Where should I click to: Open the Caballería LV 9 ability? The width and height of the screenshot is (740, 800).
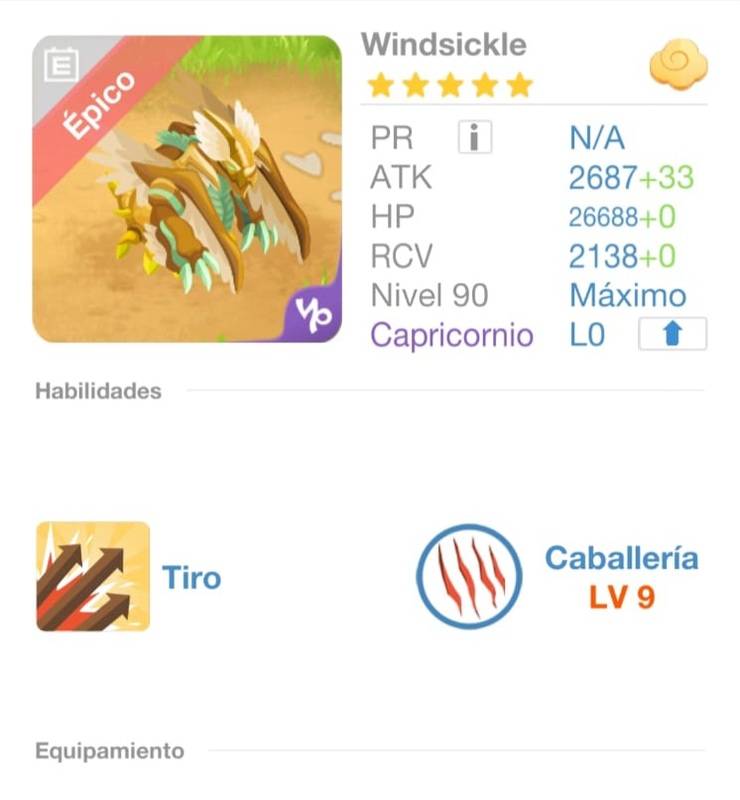click(469, 577)
